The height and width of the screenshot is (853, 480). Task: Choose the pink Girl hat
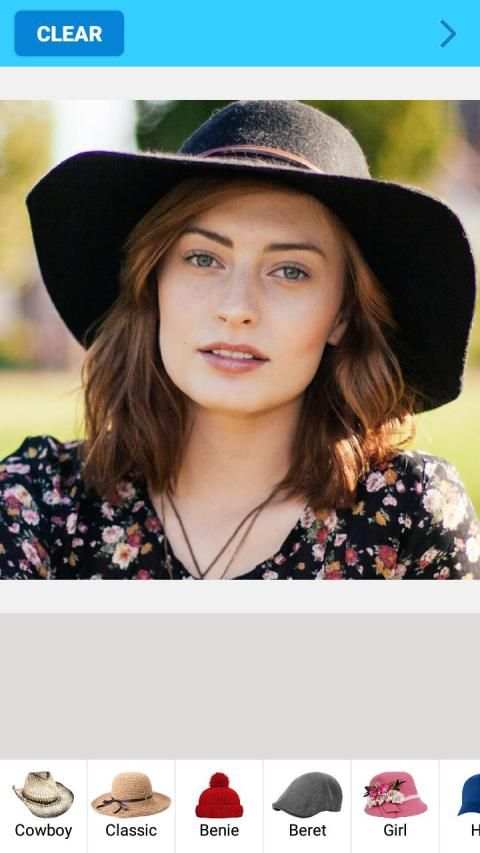pyautogui.click(x=396, y=806)
